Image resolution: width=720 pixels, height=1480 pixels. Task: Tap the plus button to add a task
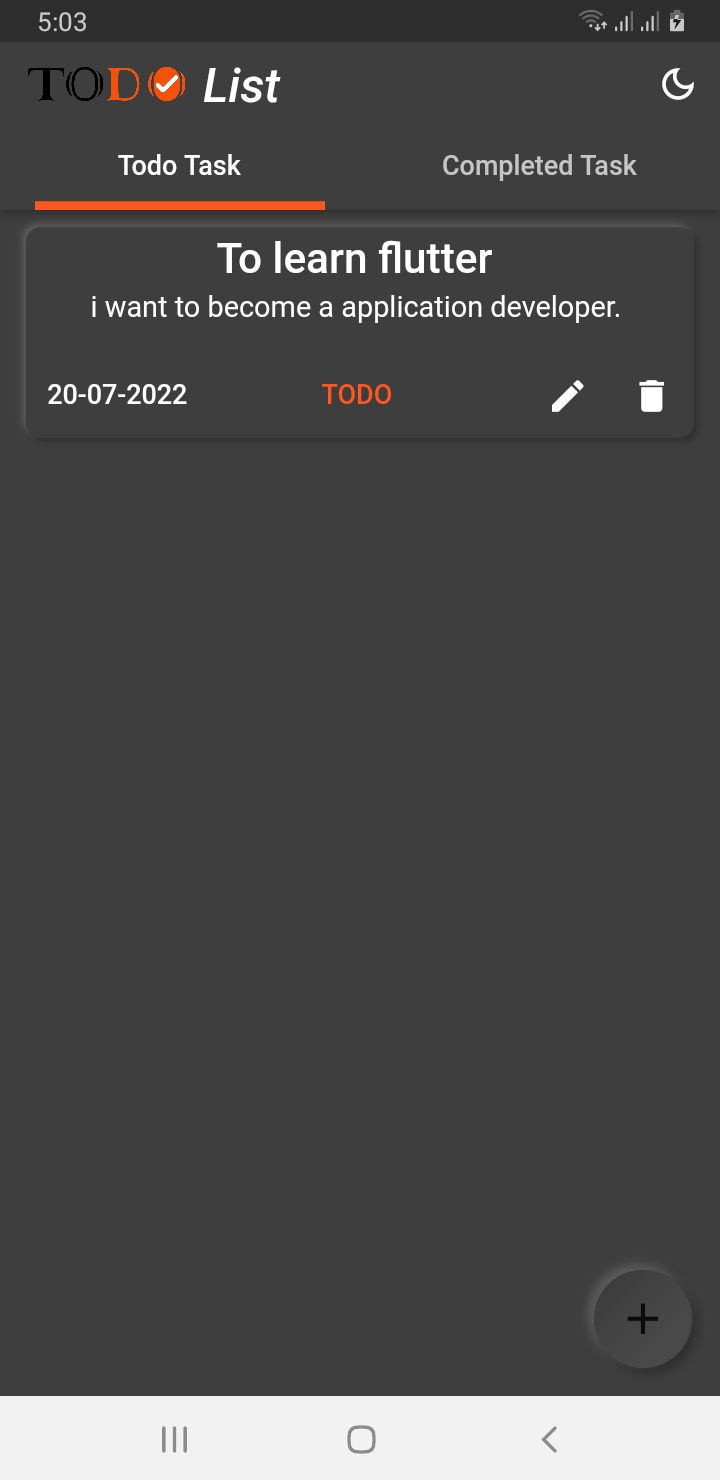tap(641, 1318)
